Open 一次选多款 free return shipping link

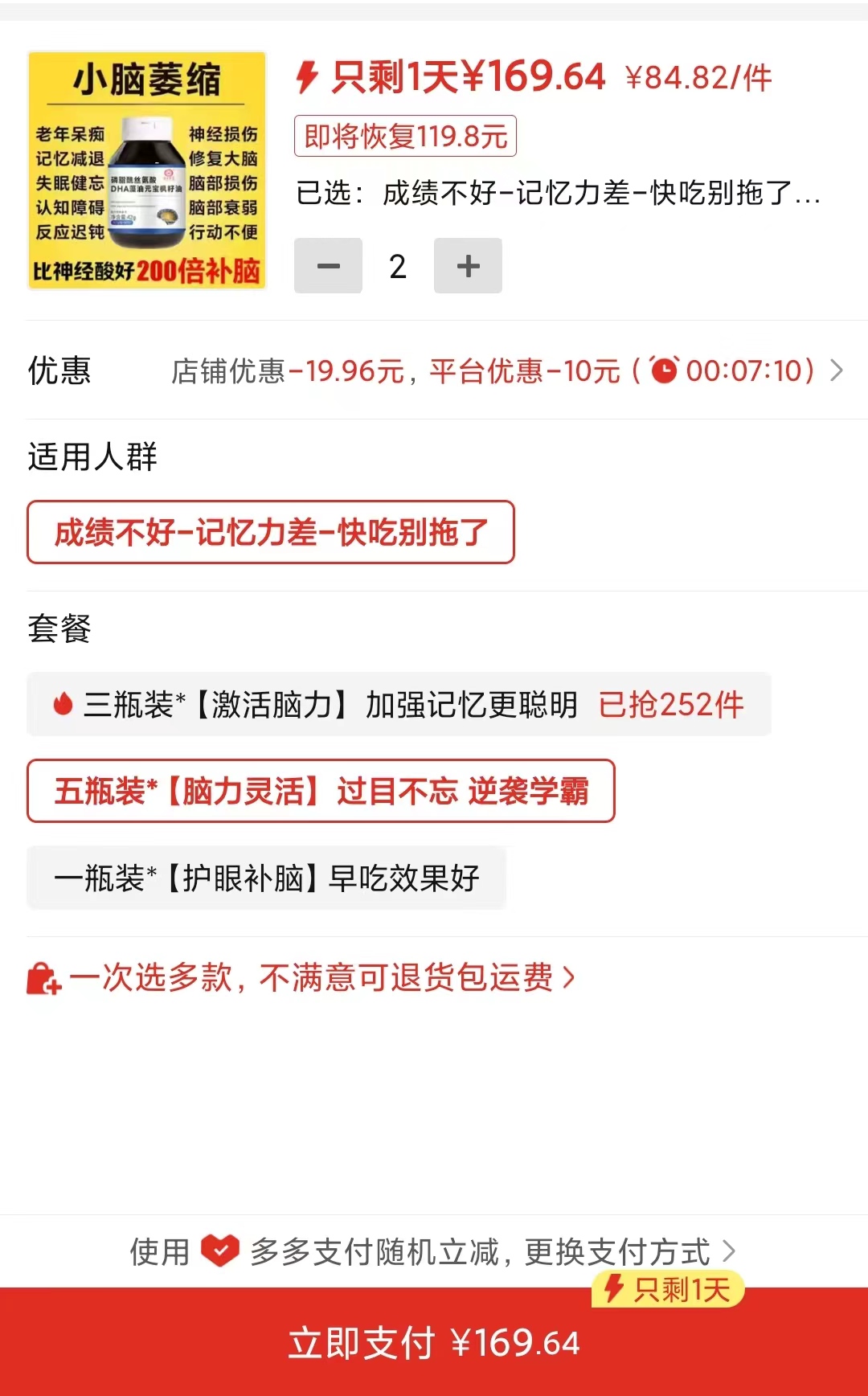tap(313, 977)
